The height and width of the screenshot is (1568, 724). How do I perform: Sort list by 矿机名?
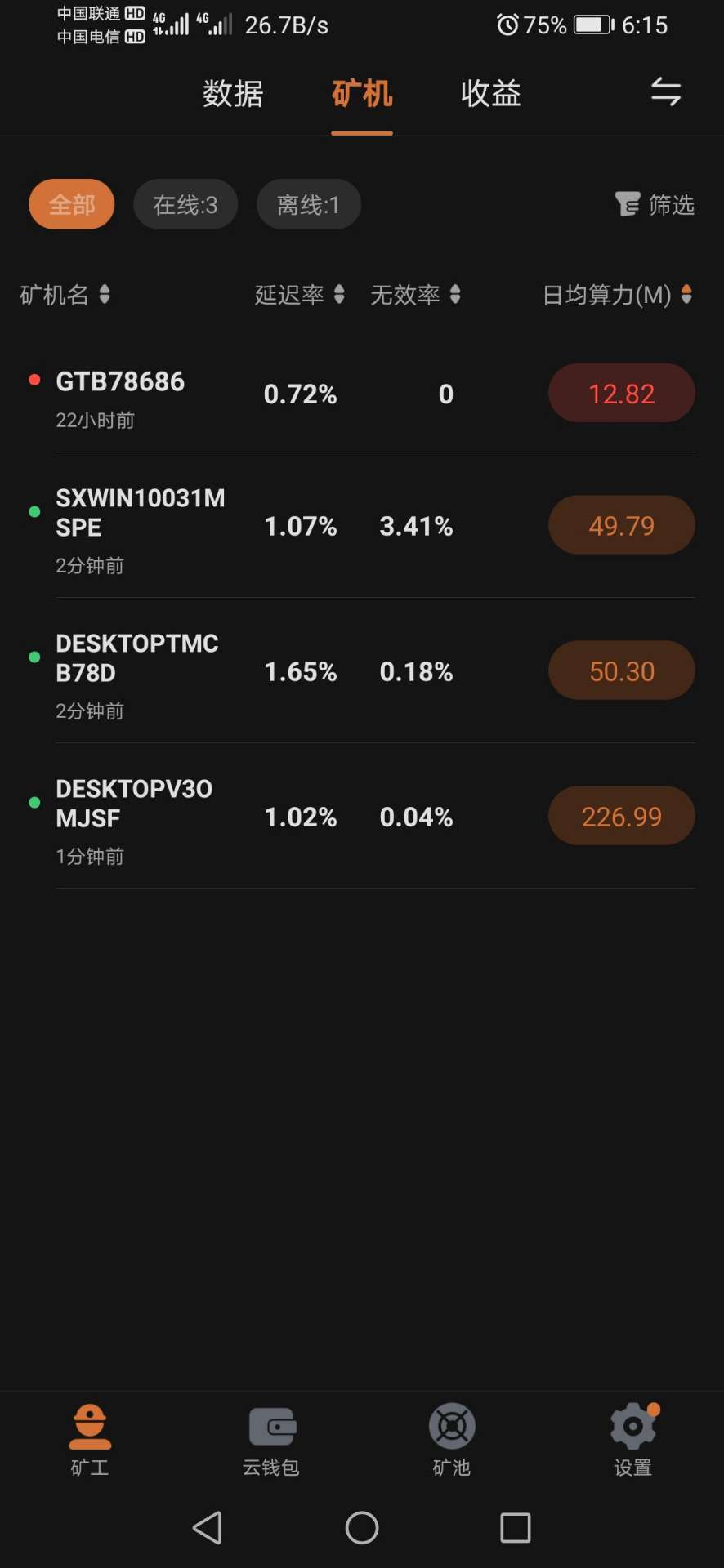[x=65, y=295]
